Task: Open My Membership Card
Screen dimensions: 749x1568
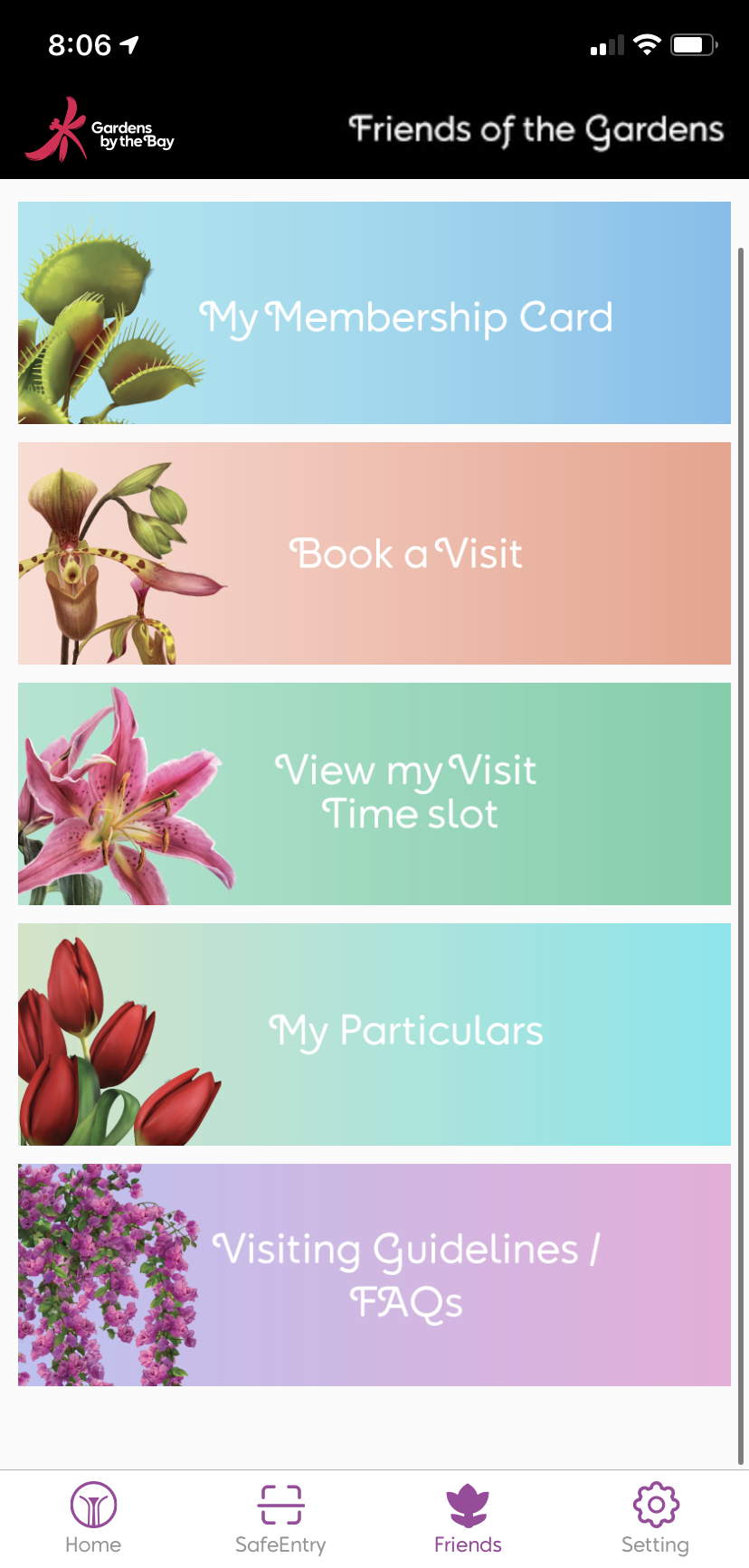Action: point(374,313)
